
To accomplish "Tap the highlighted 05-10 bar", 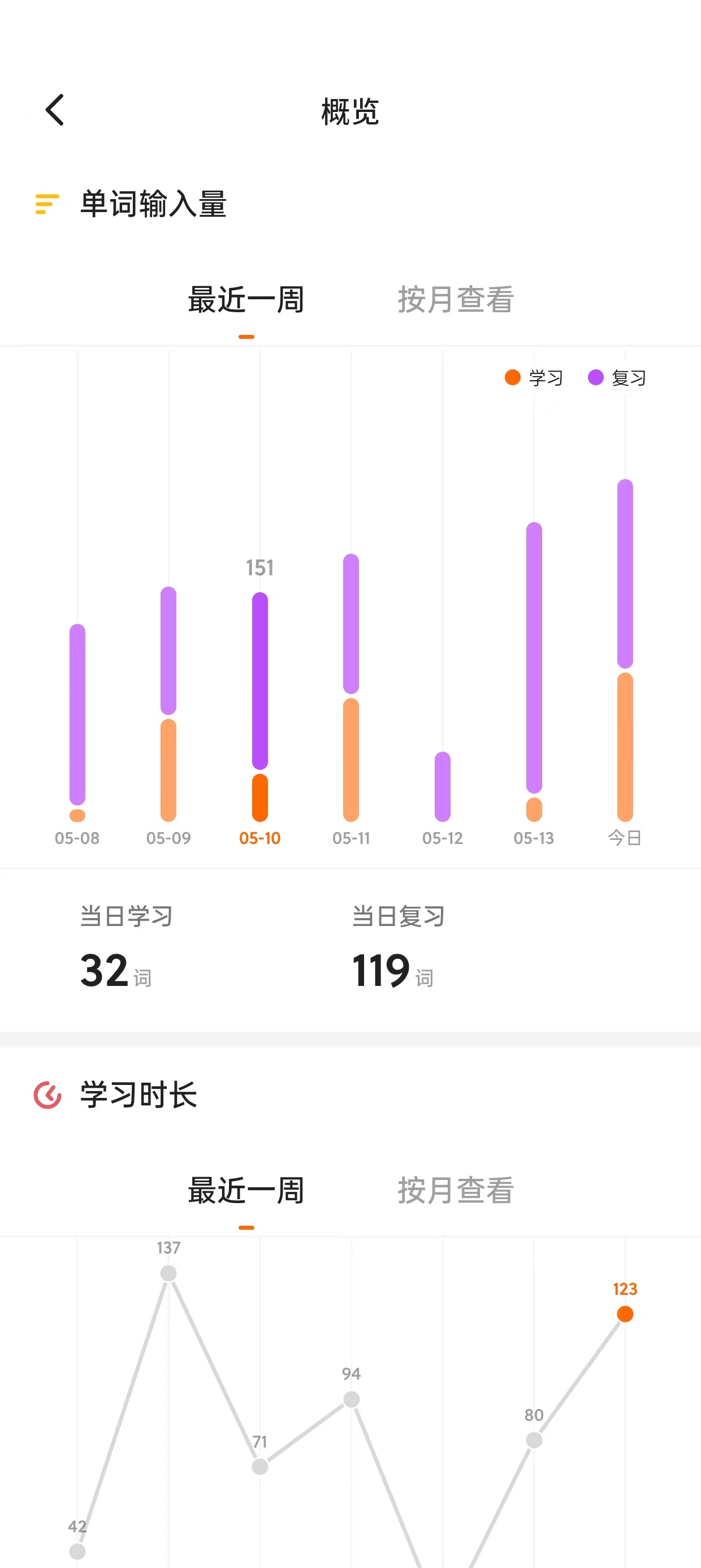I will 260,707.
